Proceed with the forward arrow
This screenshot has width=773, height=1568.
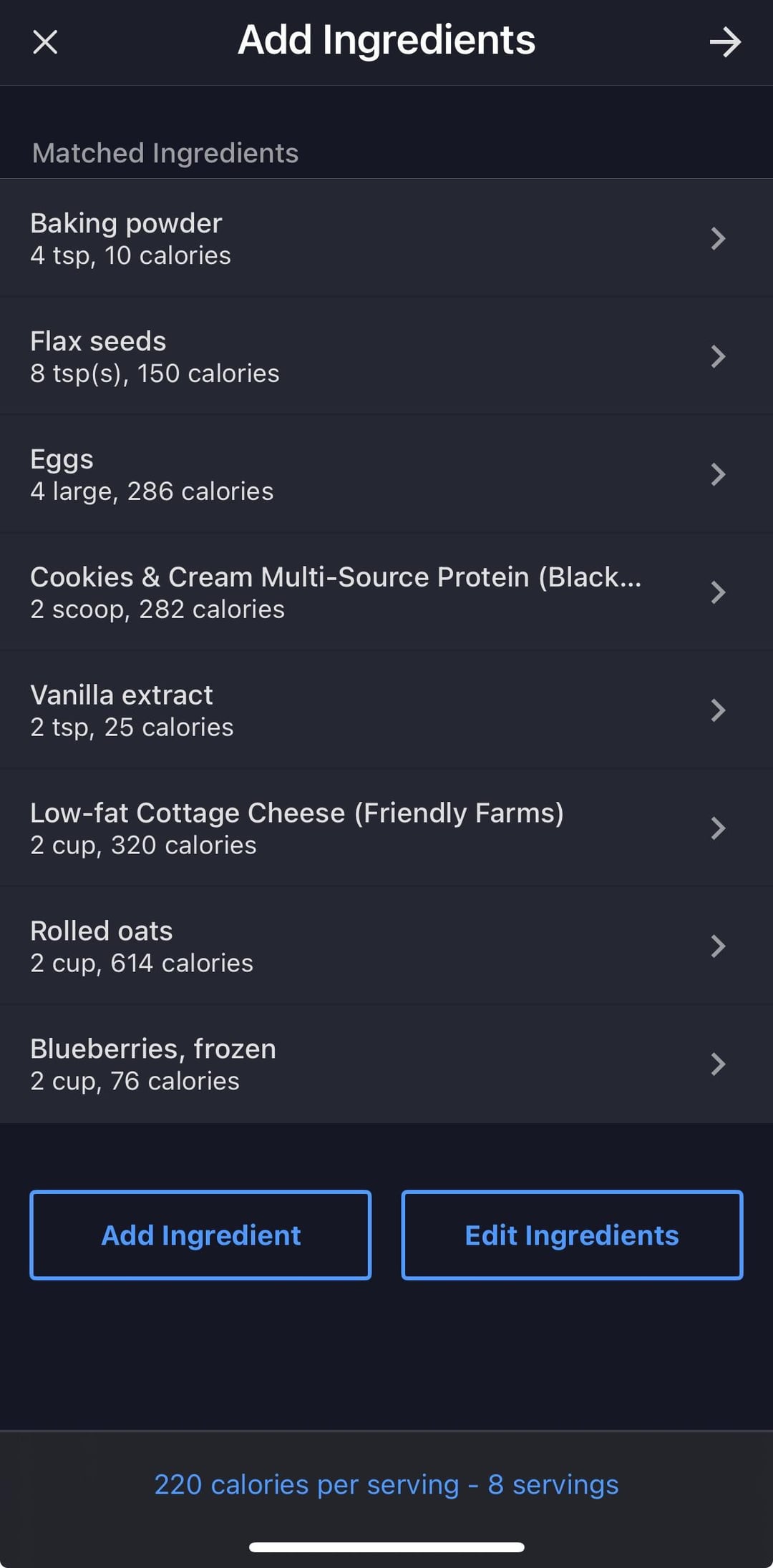(x=725, y=42)
